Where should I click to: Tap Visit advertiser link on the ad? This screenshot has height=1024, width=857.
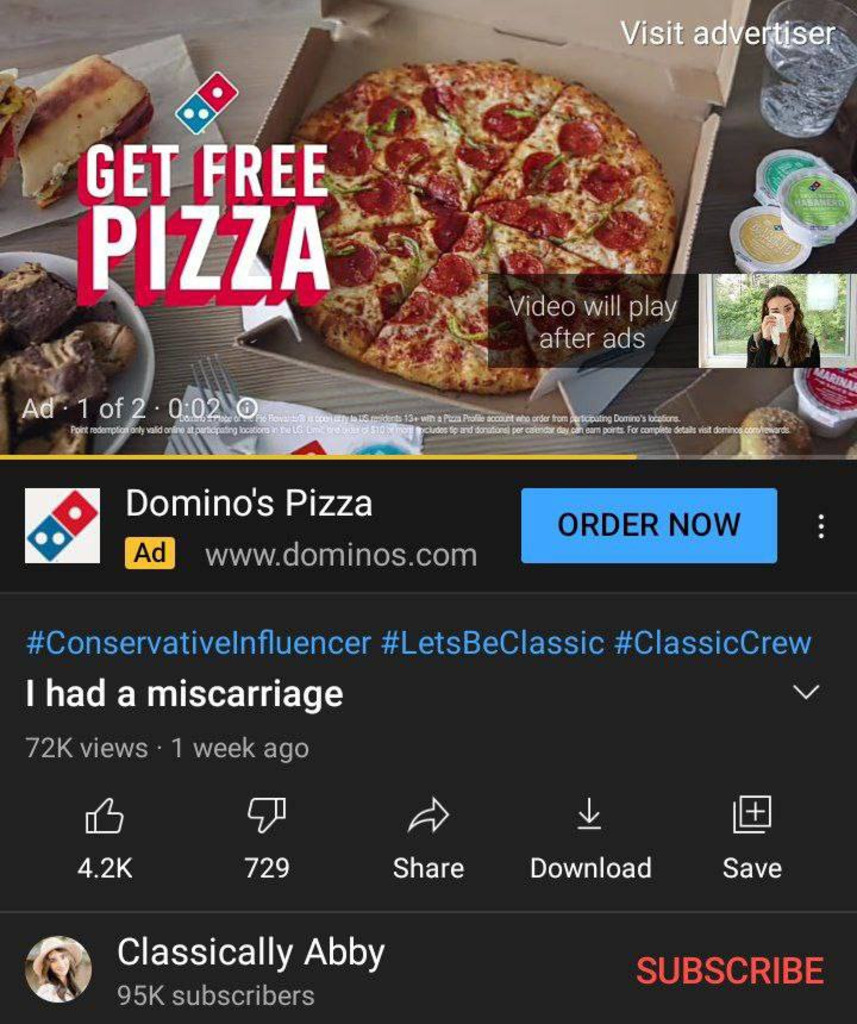click(727, 34)
